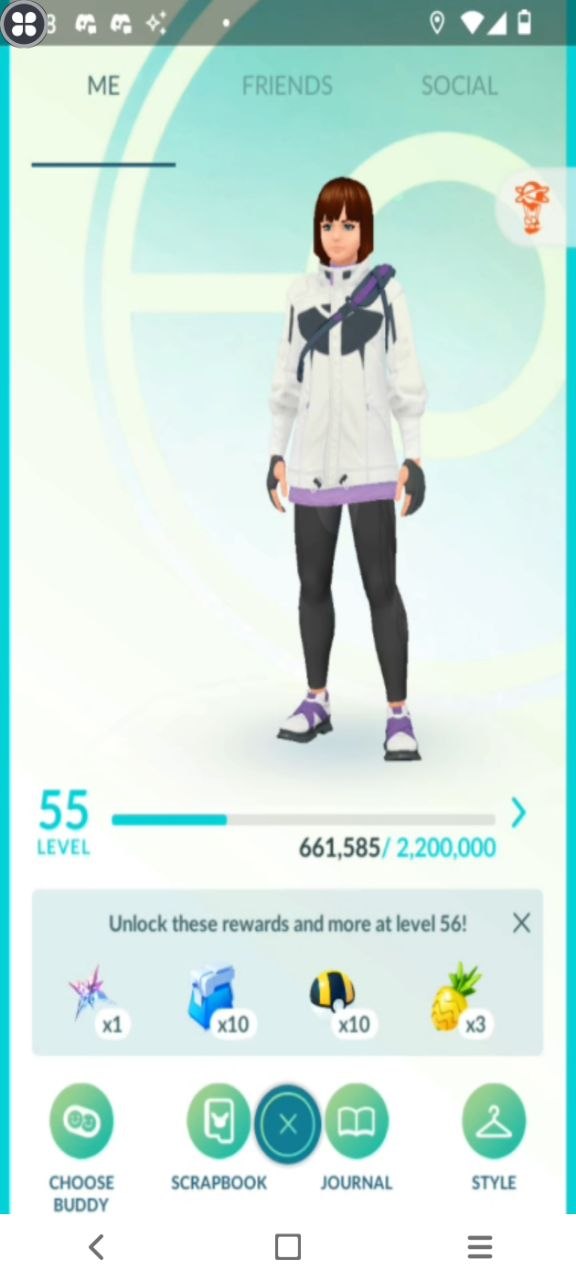The width and height of the screenshot is (576, 1280).
Task: Open the Journal
Action: point(356,1139)
